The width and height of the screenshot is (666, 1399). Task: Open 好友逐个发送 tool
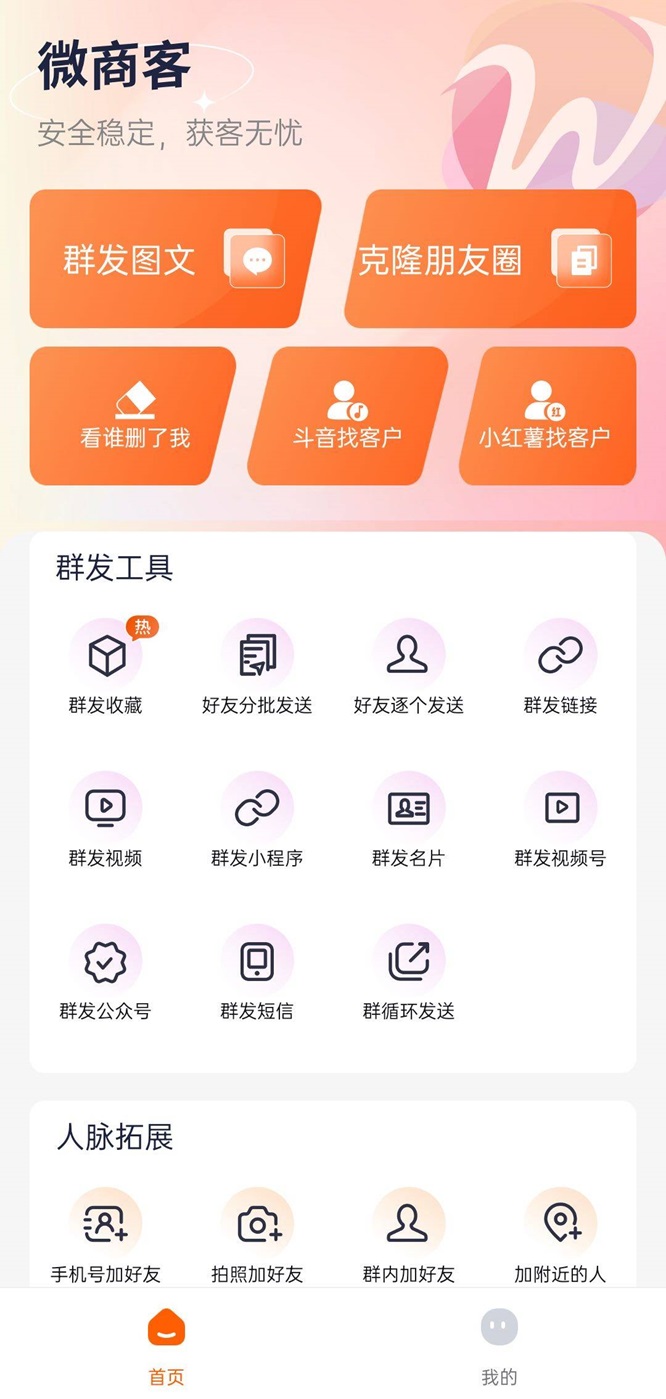[408, 668]
